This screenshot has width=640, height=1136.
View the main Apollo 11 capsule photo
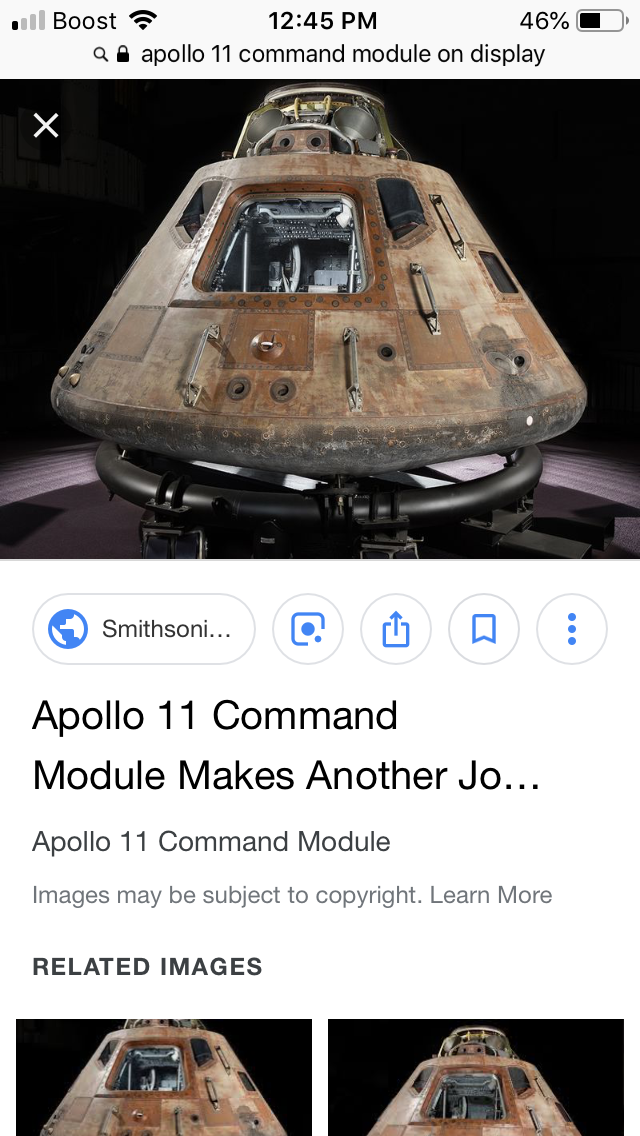tap(320, 320)
